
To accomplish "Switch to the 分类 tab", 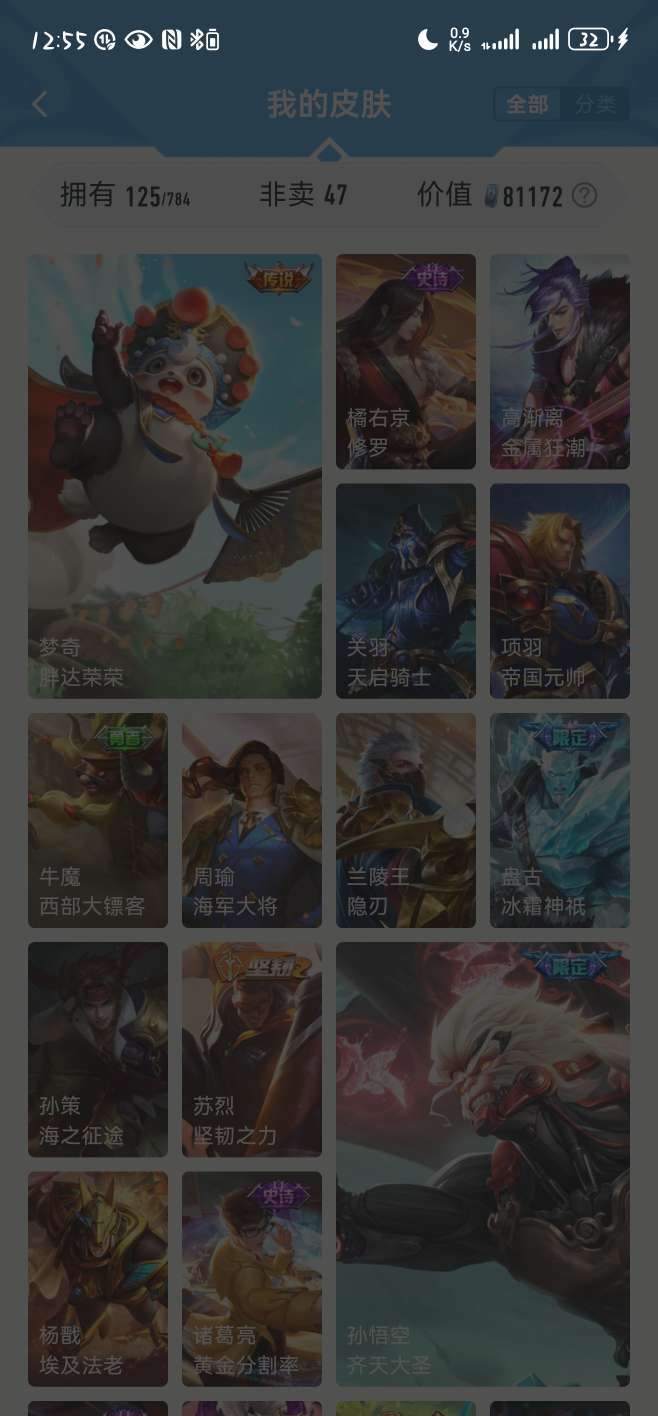I will pyautogui.click(x=596, y=104).
